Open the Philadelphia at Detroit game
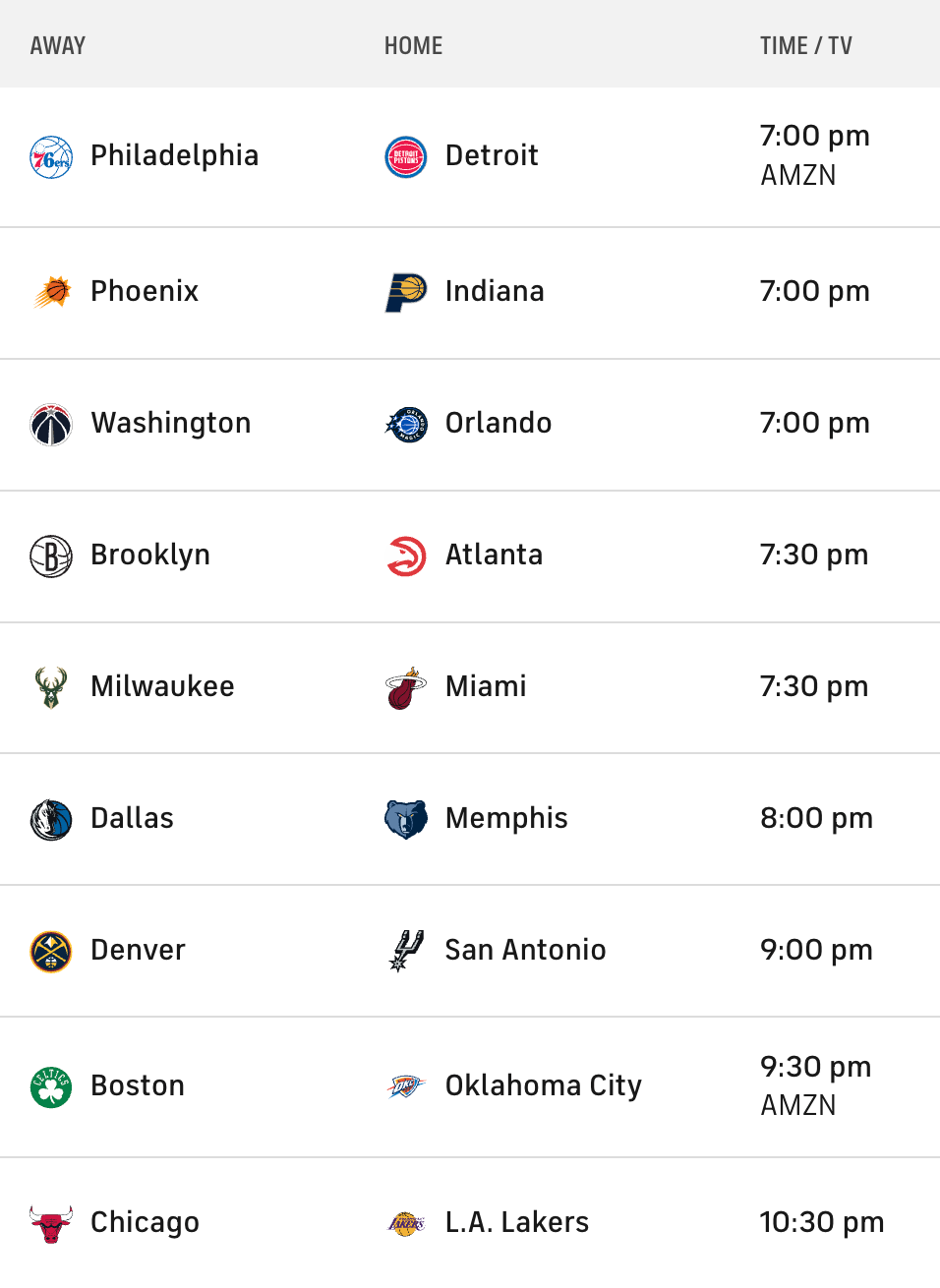 pyautogui.click(x=470, y=156)
